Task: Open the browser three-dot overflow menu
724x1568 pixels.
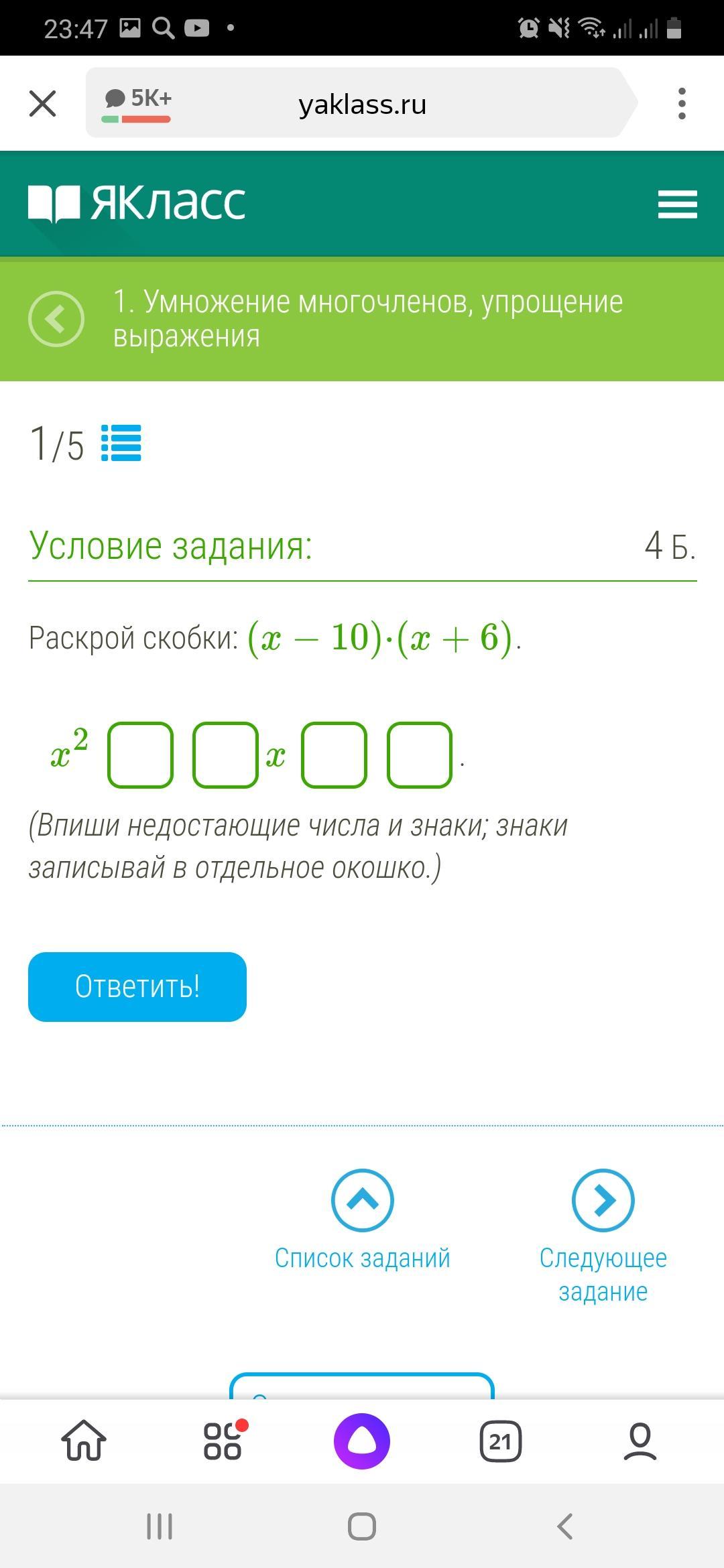Action: [x=682, y=104]
